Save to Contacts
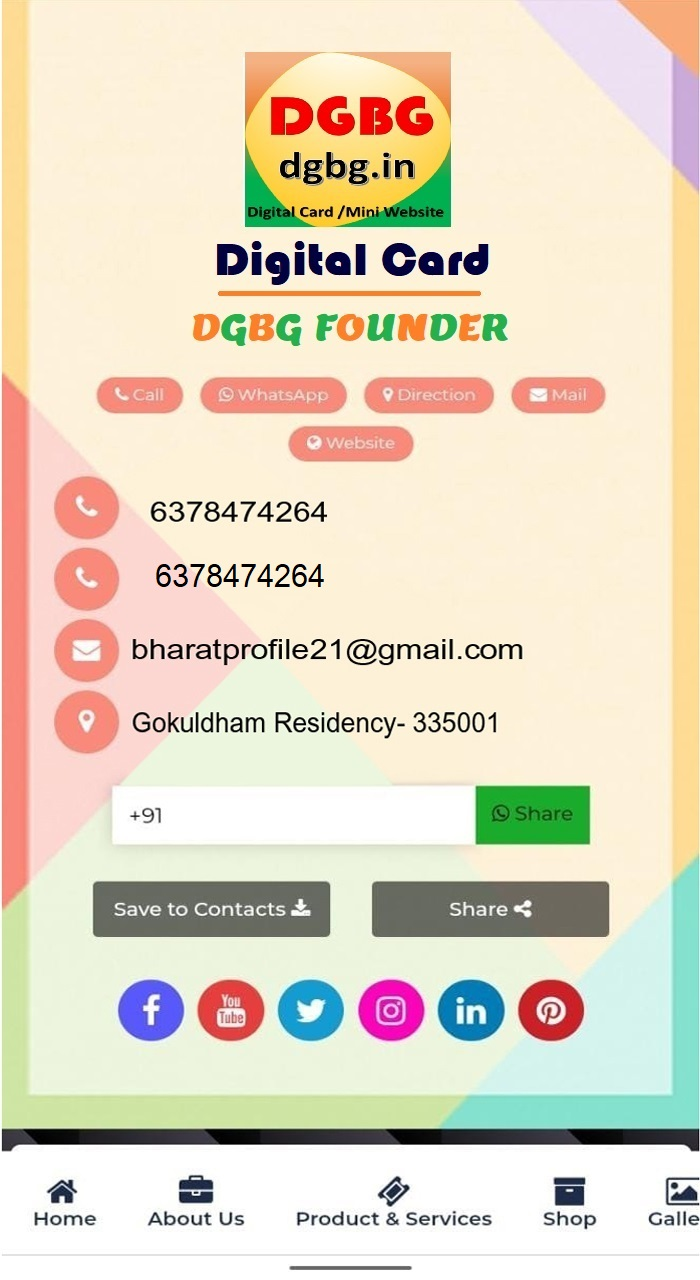The width and height of the screenshot is (700, 1280). click(x=211, y=909)
